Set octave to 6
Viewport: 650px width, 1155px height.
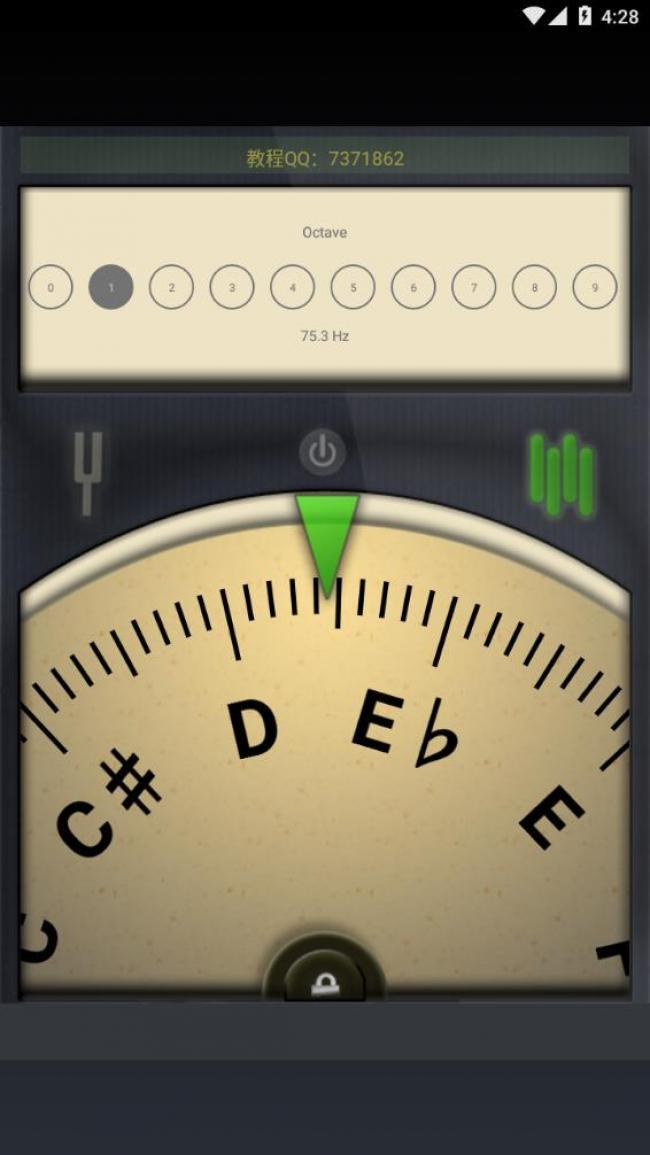click(x=413, y=287)
